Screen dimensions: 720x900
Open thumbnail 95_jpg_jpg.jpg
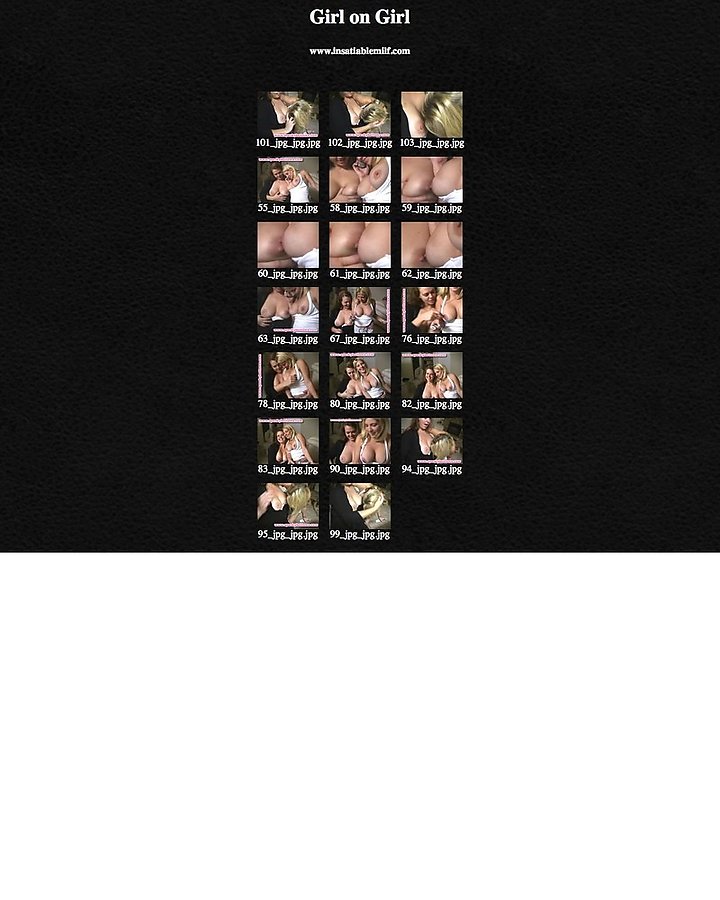pos(288,505)
